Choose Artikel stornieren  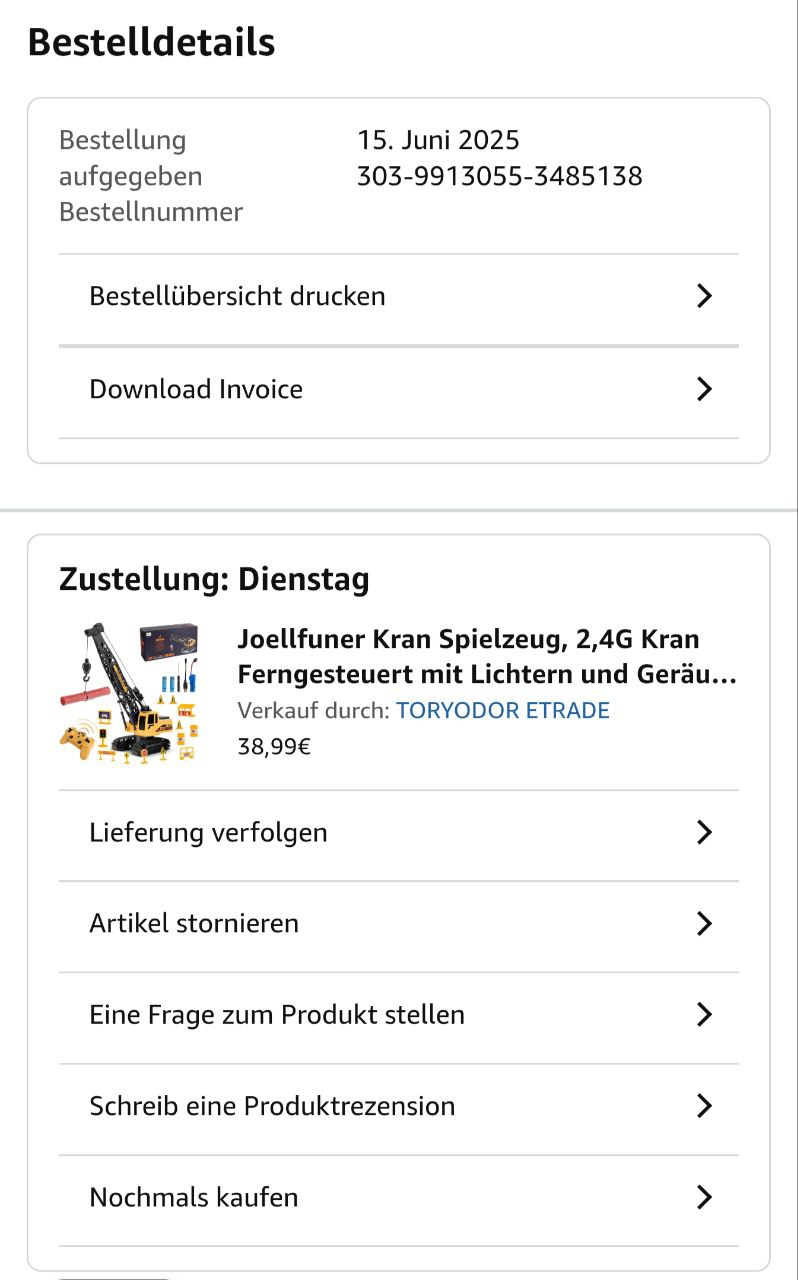(398, 923)
